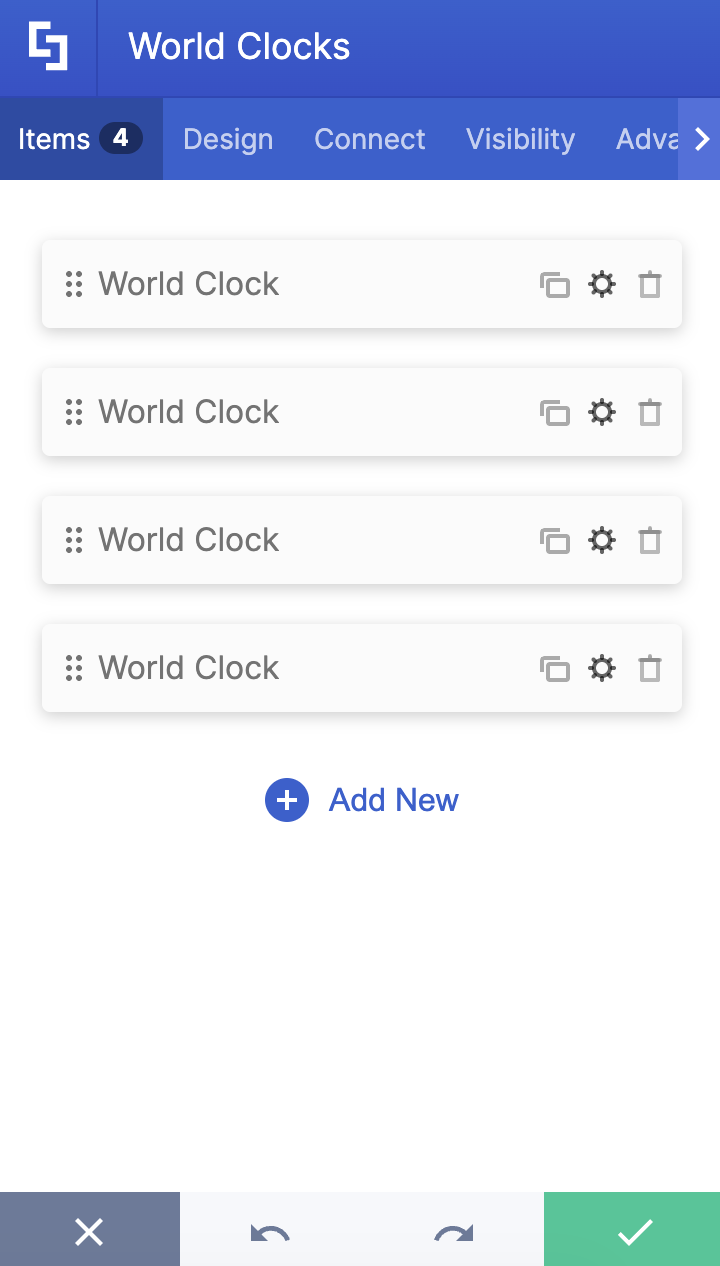Duplicate the fourth World Clock item
This screenshot has width=720, height=1266.
click(x=556, y=668)
